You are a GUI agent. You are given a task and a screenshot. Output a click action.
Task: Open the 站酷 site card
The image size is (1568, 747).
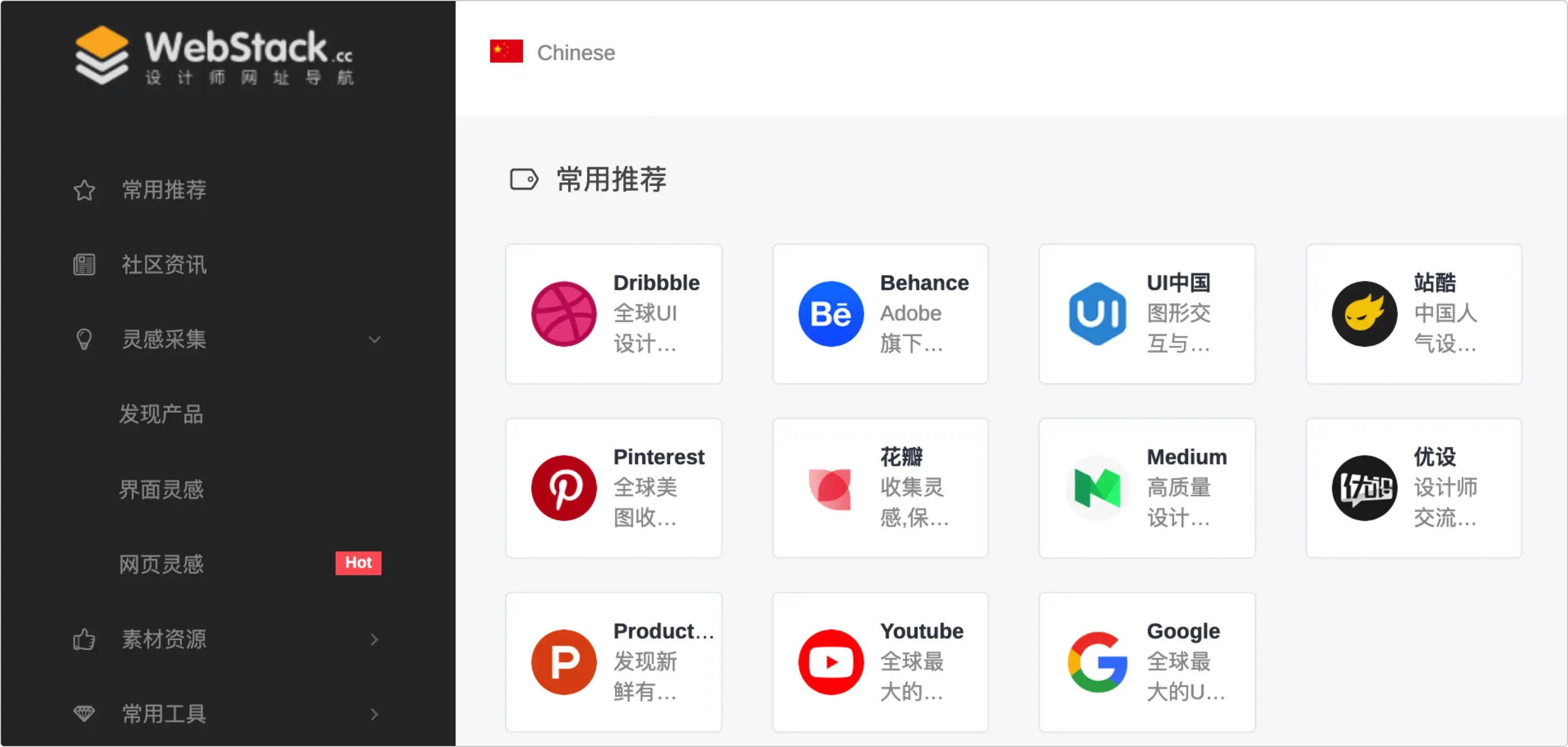(1413, 314)
